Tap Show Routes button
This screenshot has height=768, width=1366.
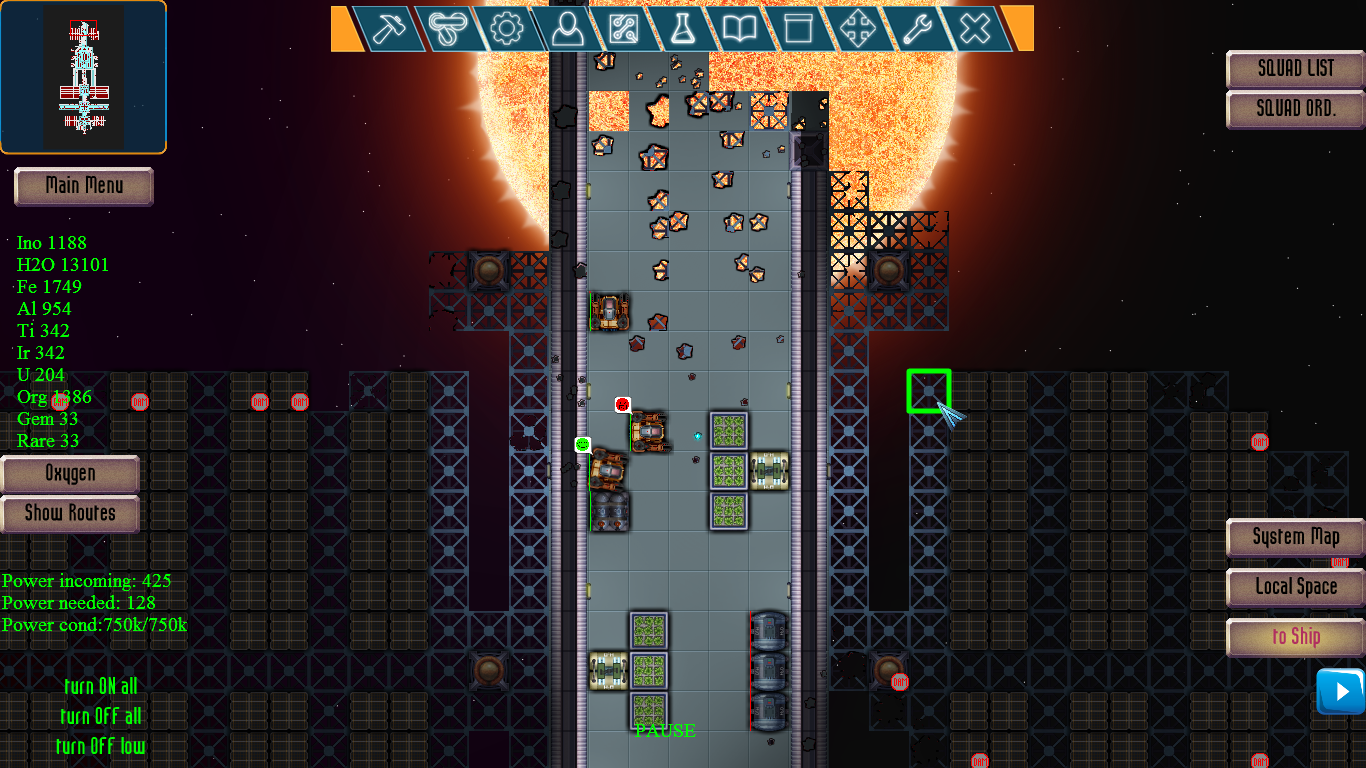70,513
